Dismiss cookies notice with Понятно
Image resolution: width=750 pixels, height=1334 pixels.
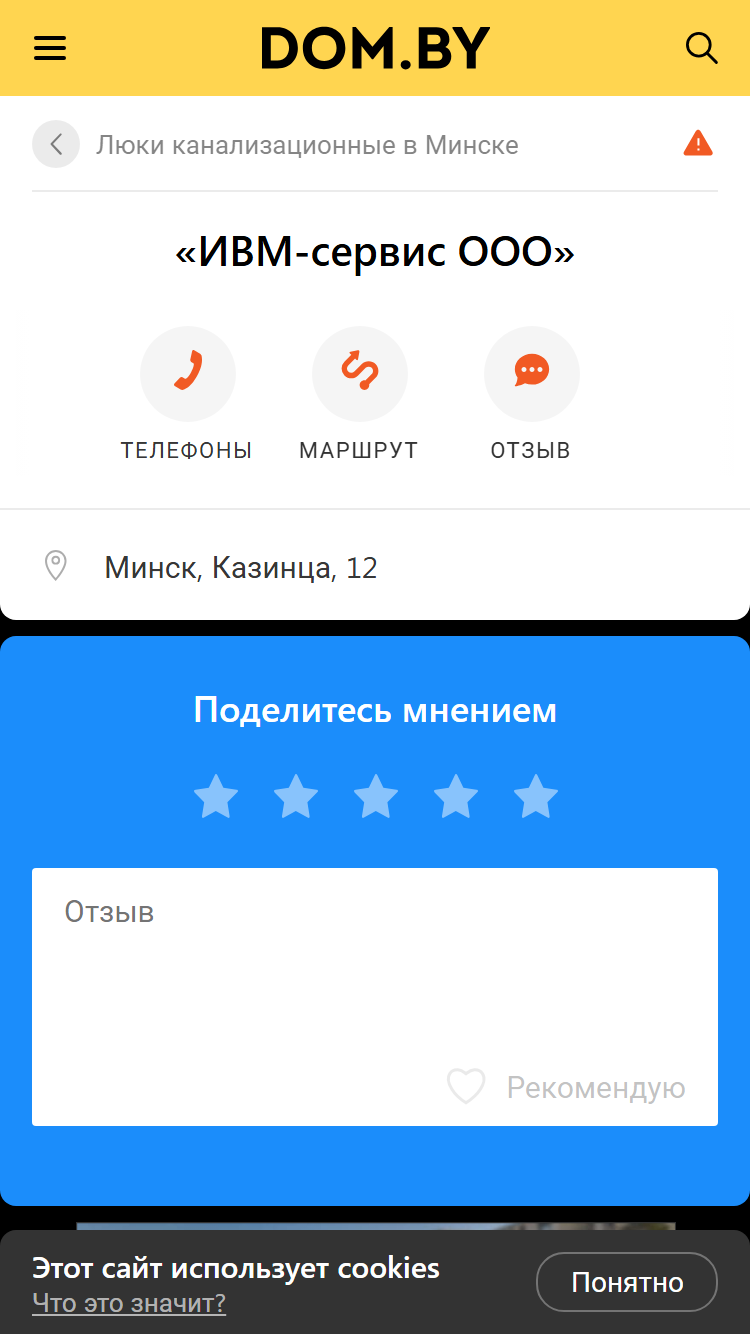point(627,1282)
